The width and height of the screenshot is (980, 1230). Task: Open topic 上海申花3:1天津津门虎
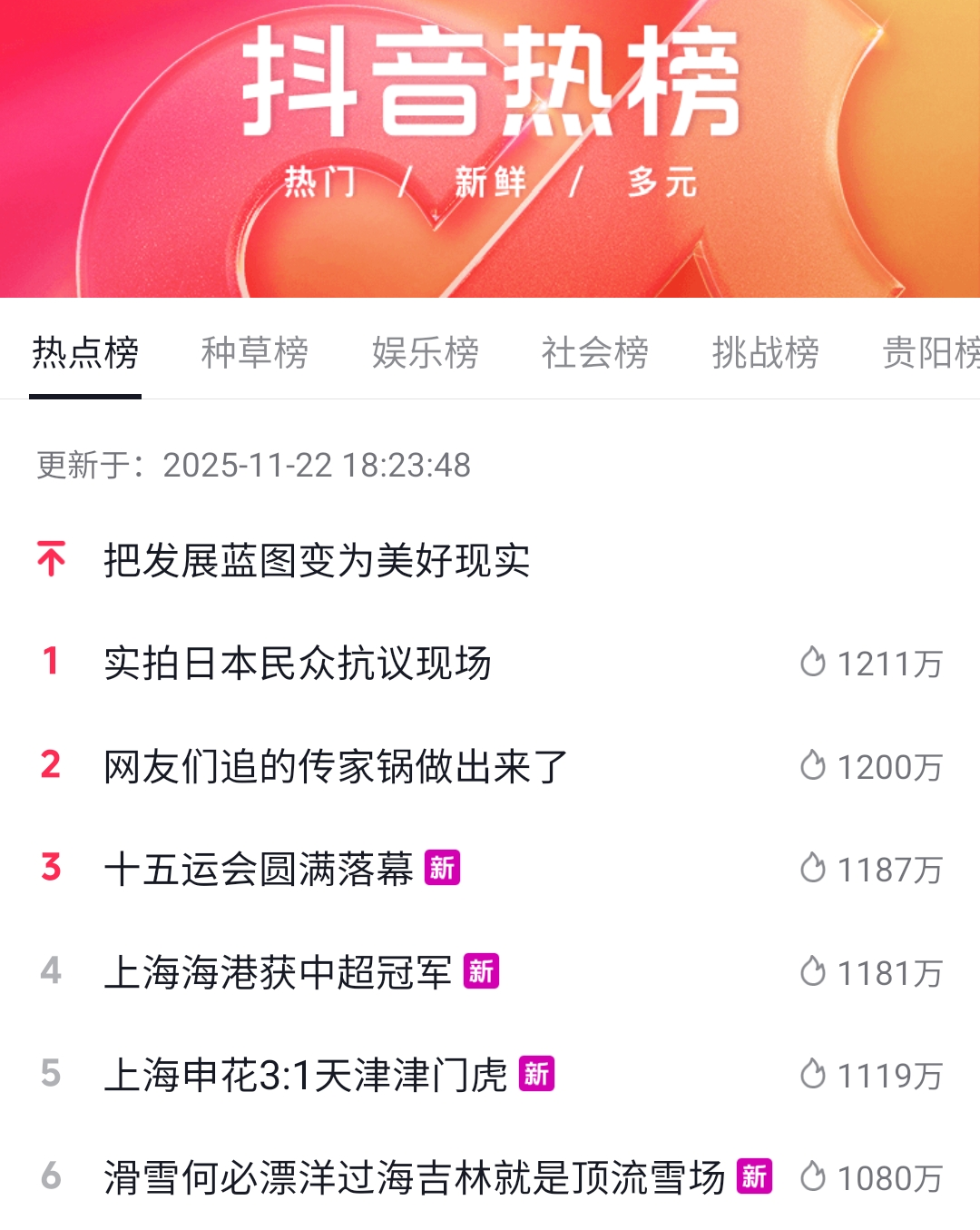[305, 1076]
